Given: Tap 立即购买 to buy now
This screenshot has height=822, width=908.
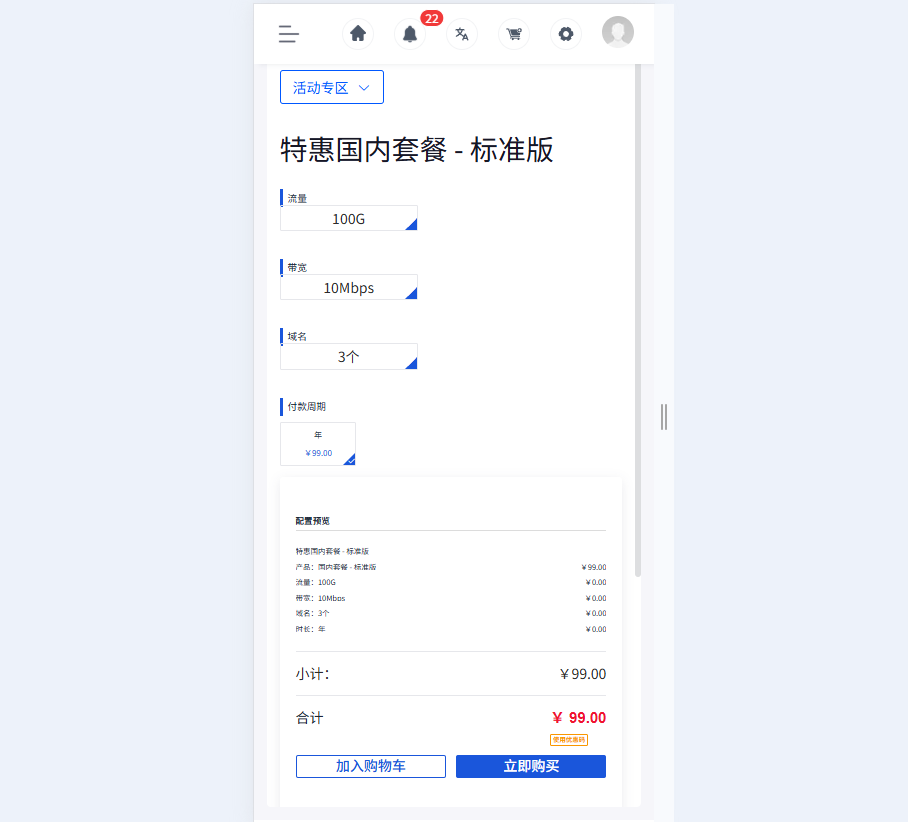Looking at the screenshot, I should click(x=531, y=766).
